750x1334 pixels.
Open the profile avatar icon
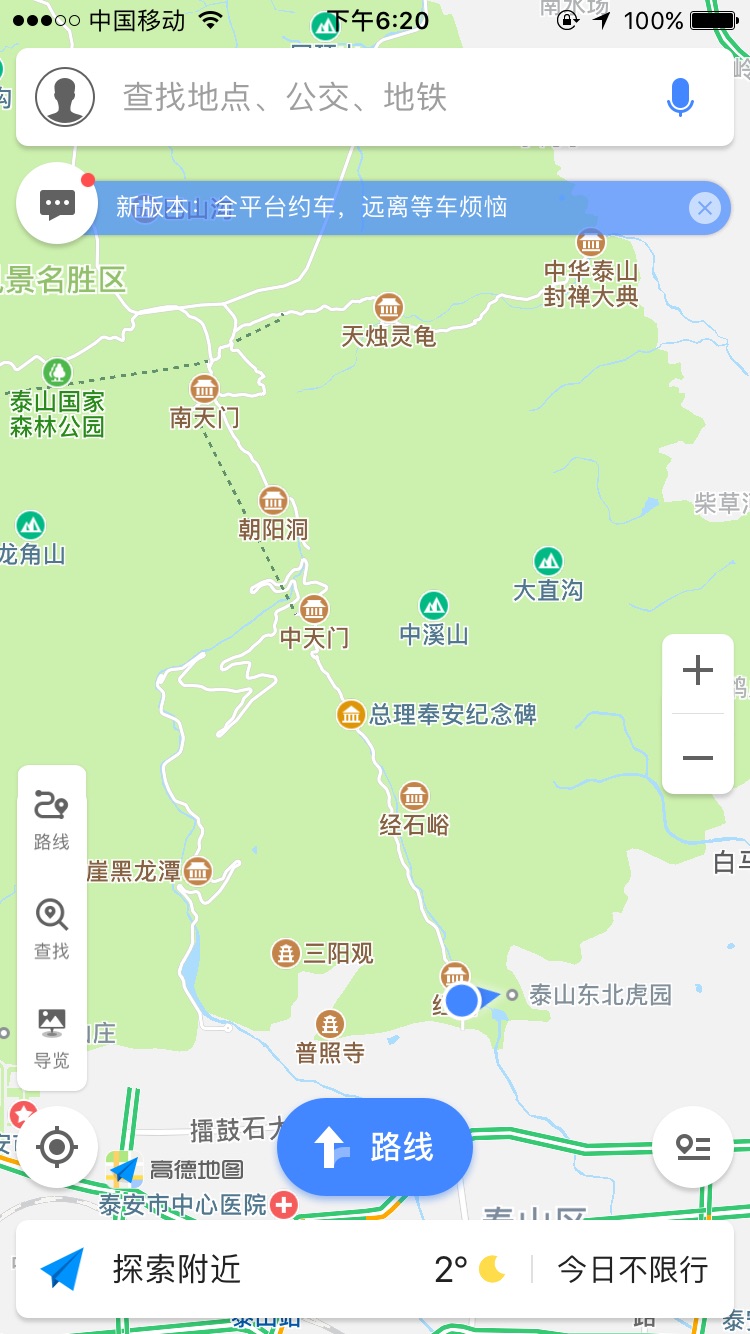[x=65, y=97]
